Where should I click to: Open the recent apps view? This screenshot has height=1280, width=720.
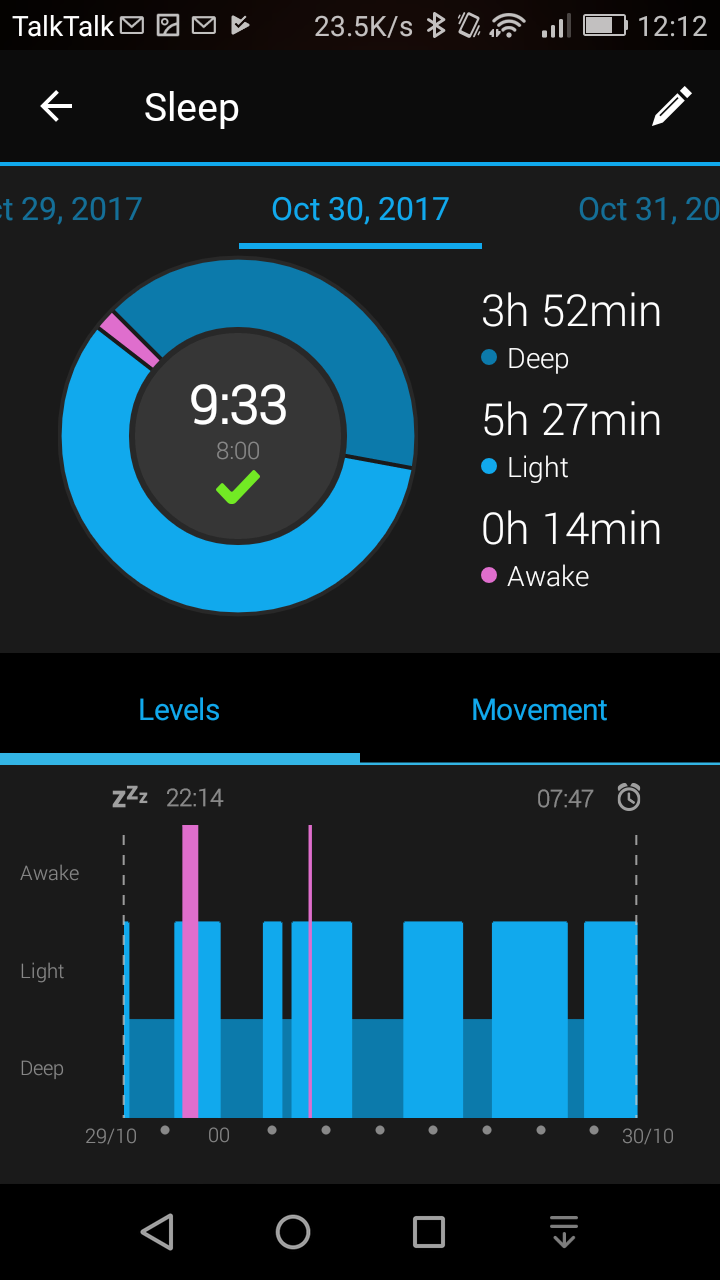tap(429, 1232)
